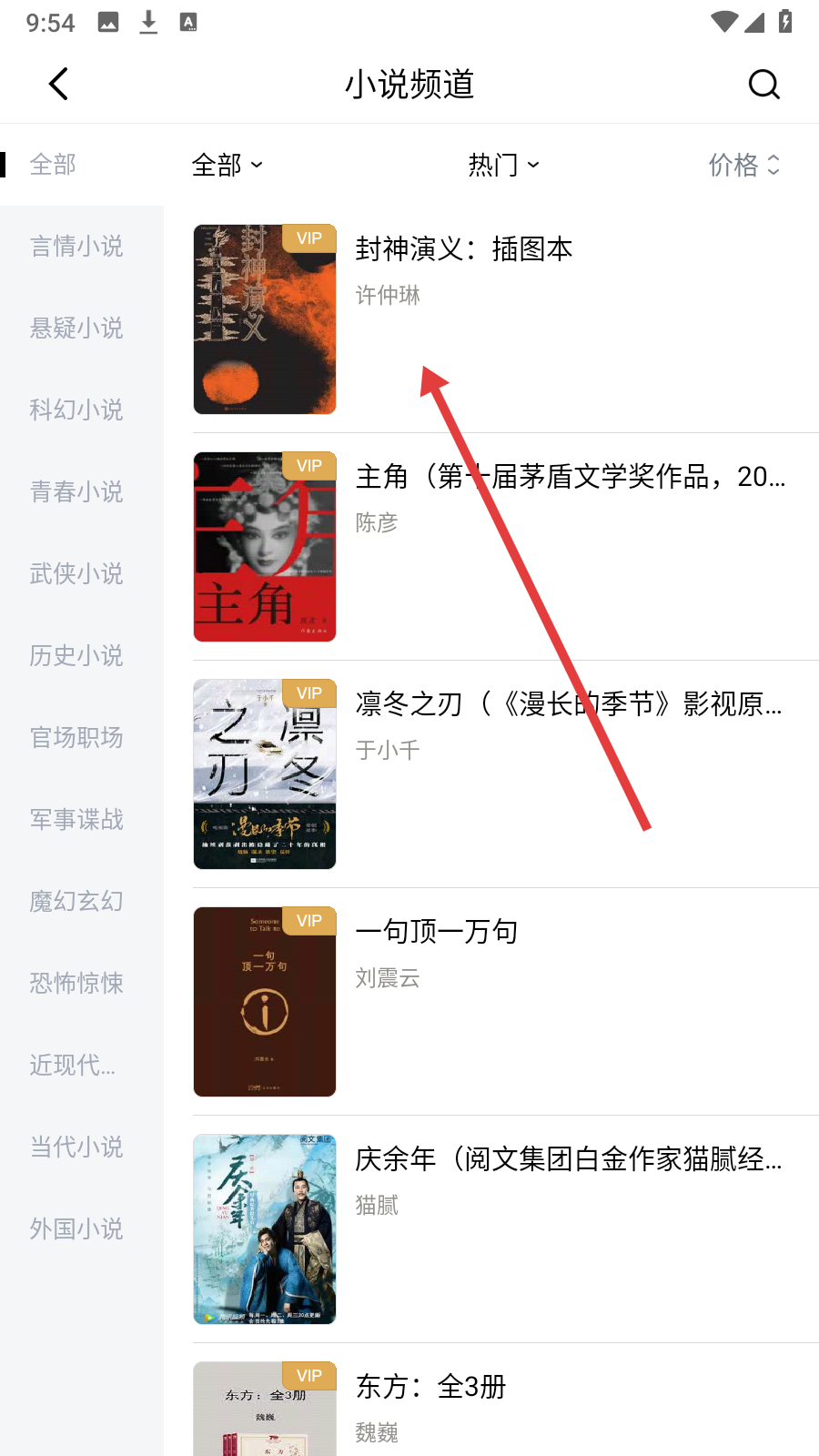Switch to the 悬疑小说 category

tap(76, 329)
